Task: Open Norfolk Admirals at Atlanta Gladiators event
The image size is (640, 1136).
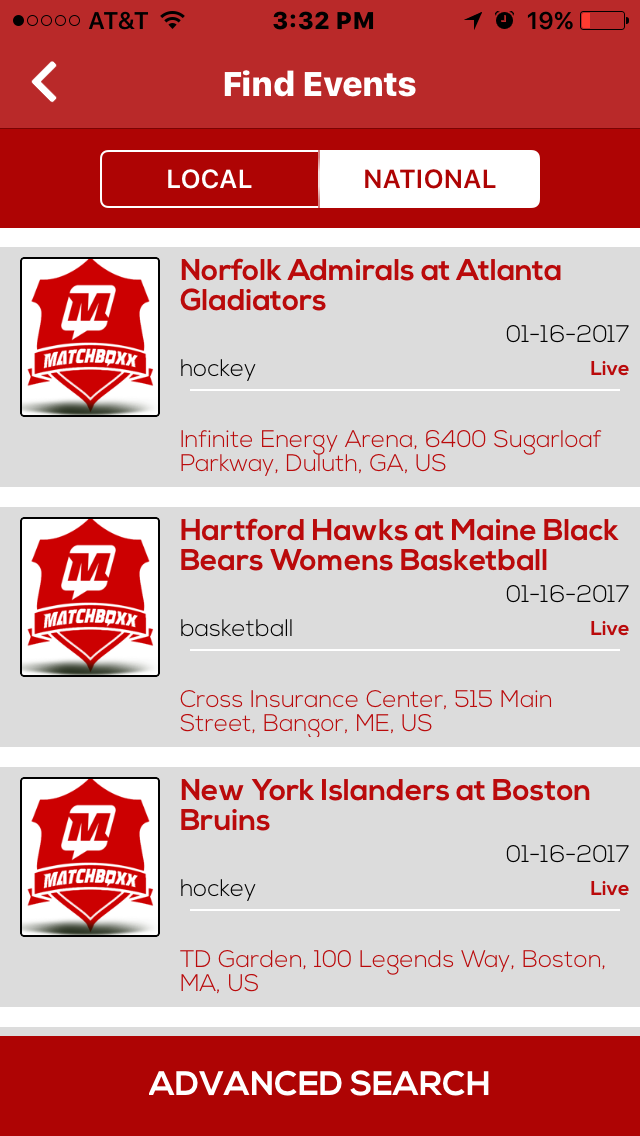Action: click(x=370, y=285)
